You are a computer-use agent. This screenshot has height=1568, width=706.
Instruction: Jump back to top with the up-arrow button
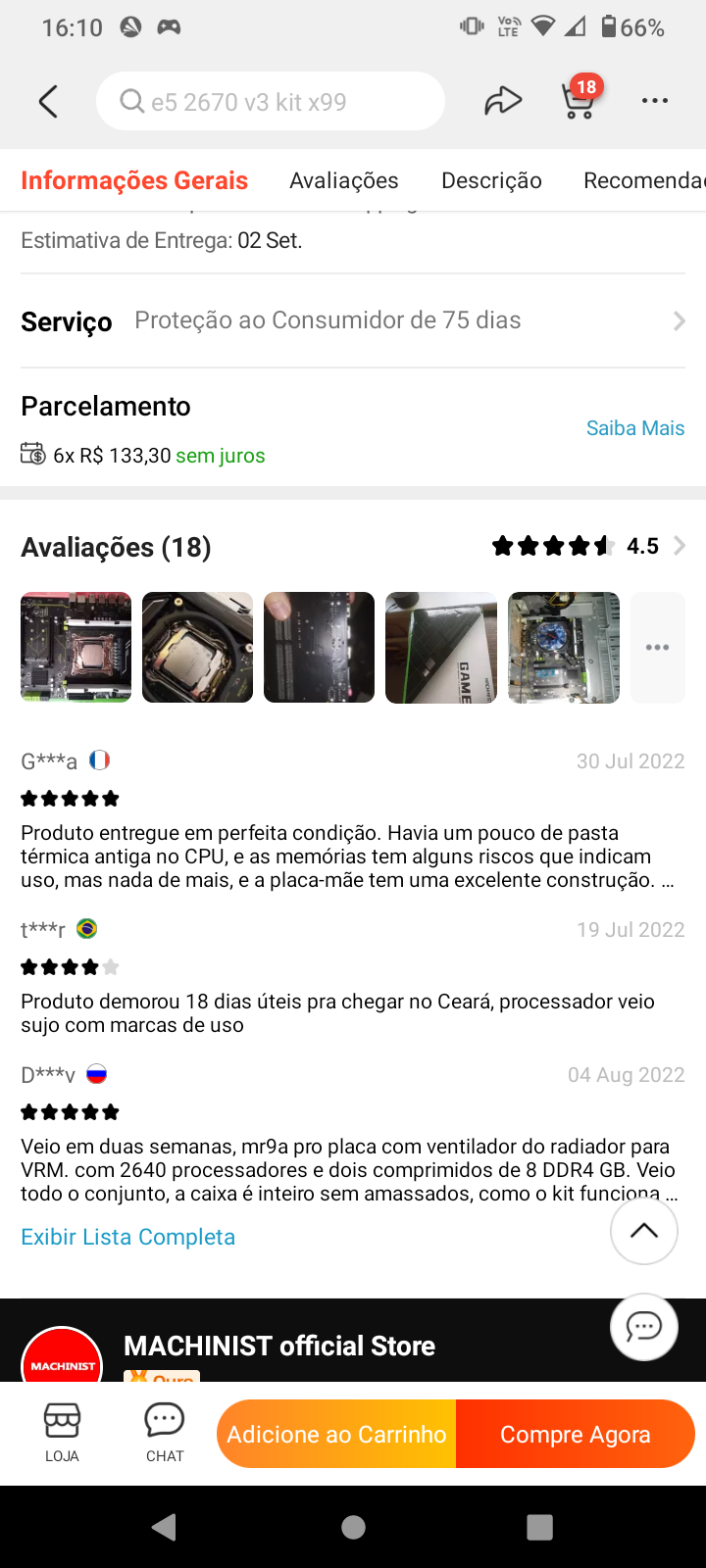point(644,1231)
